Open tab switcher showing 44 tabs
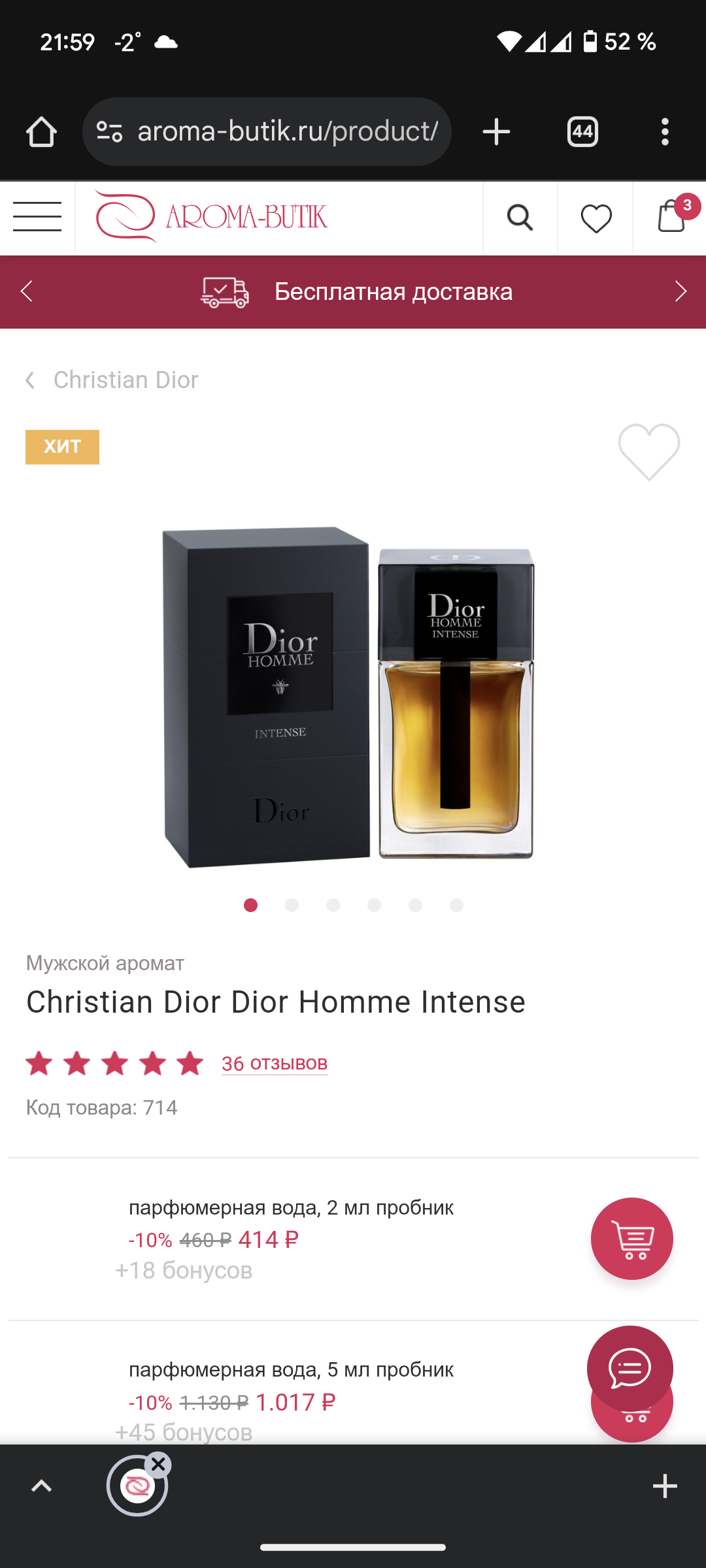706x1568 pixels. (x=582, y=132)
